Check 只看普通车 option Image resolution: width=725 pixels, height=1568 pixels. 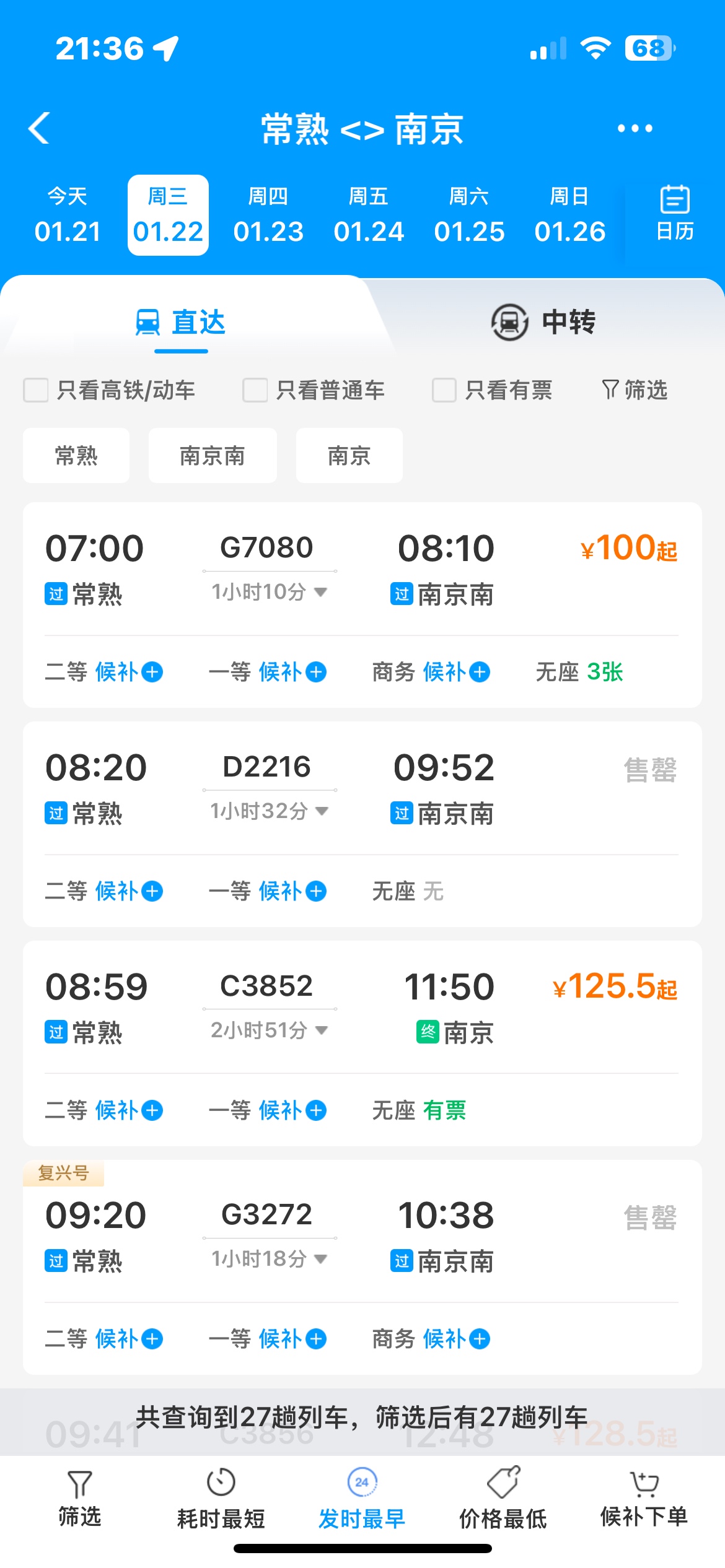pyautogui.click(x=314, y=390)
